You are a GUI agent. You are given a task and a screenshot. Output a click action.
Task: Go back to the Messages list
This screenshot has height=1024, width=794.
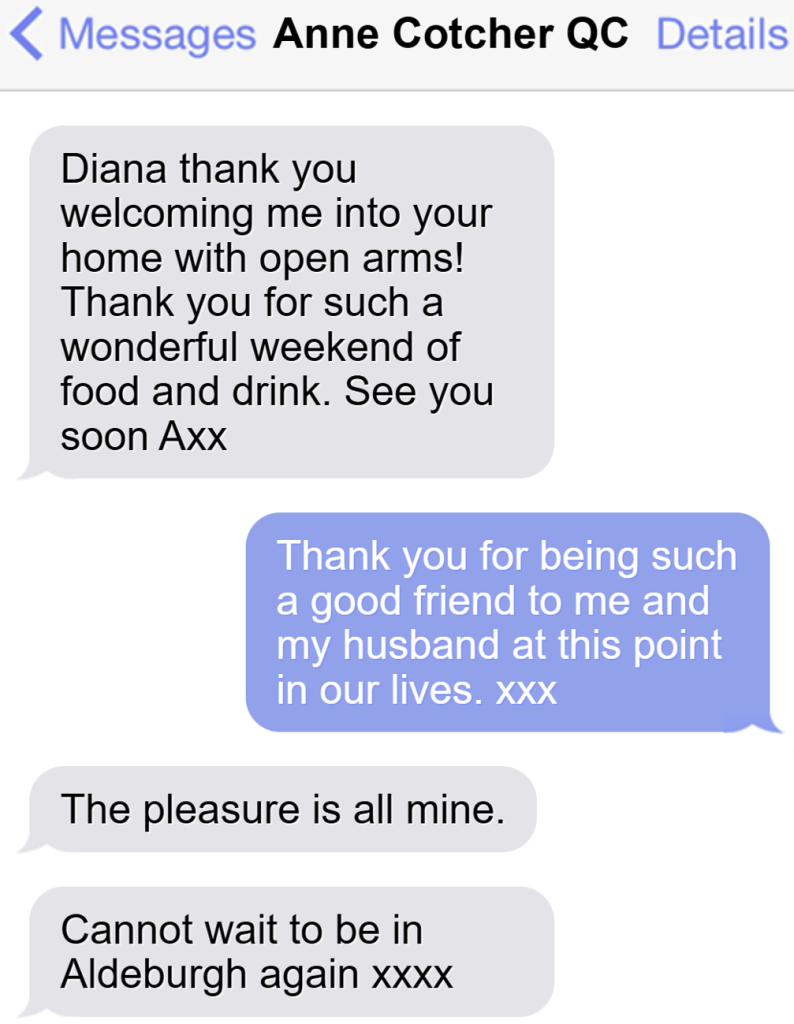pyautogui.click(x=135, y=35)
